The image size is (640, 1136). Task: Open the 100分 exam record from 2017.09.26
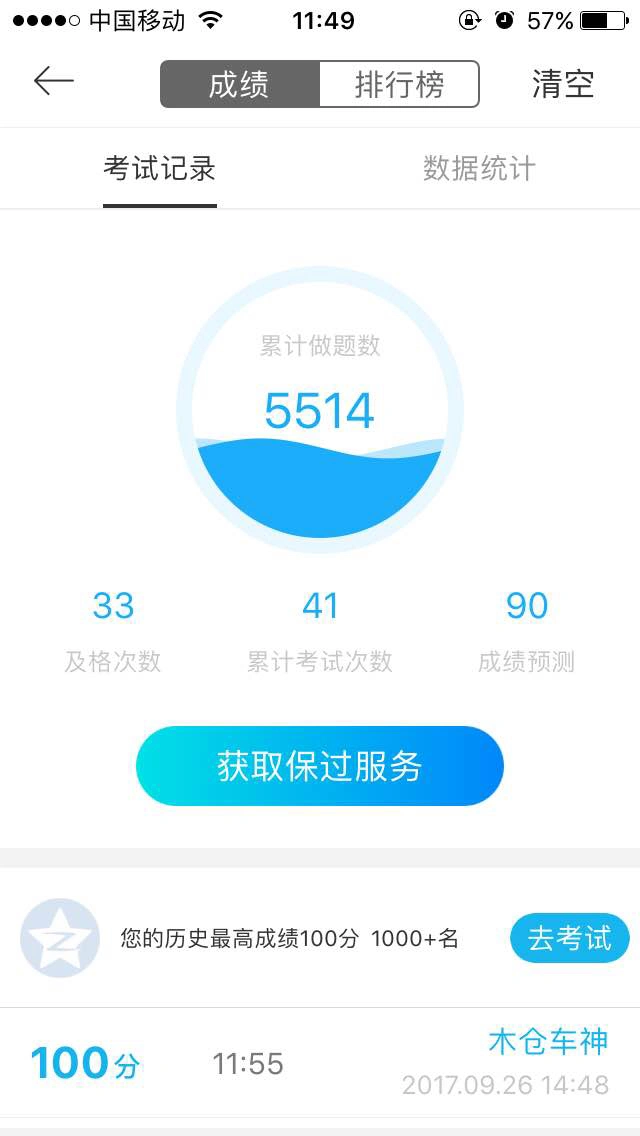pyautogui.click(x=320, y=1062)
